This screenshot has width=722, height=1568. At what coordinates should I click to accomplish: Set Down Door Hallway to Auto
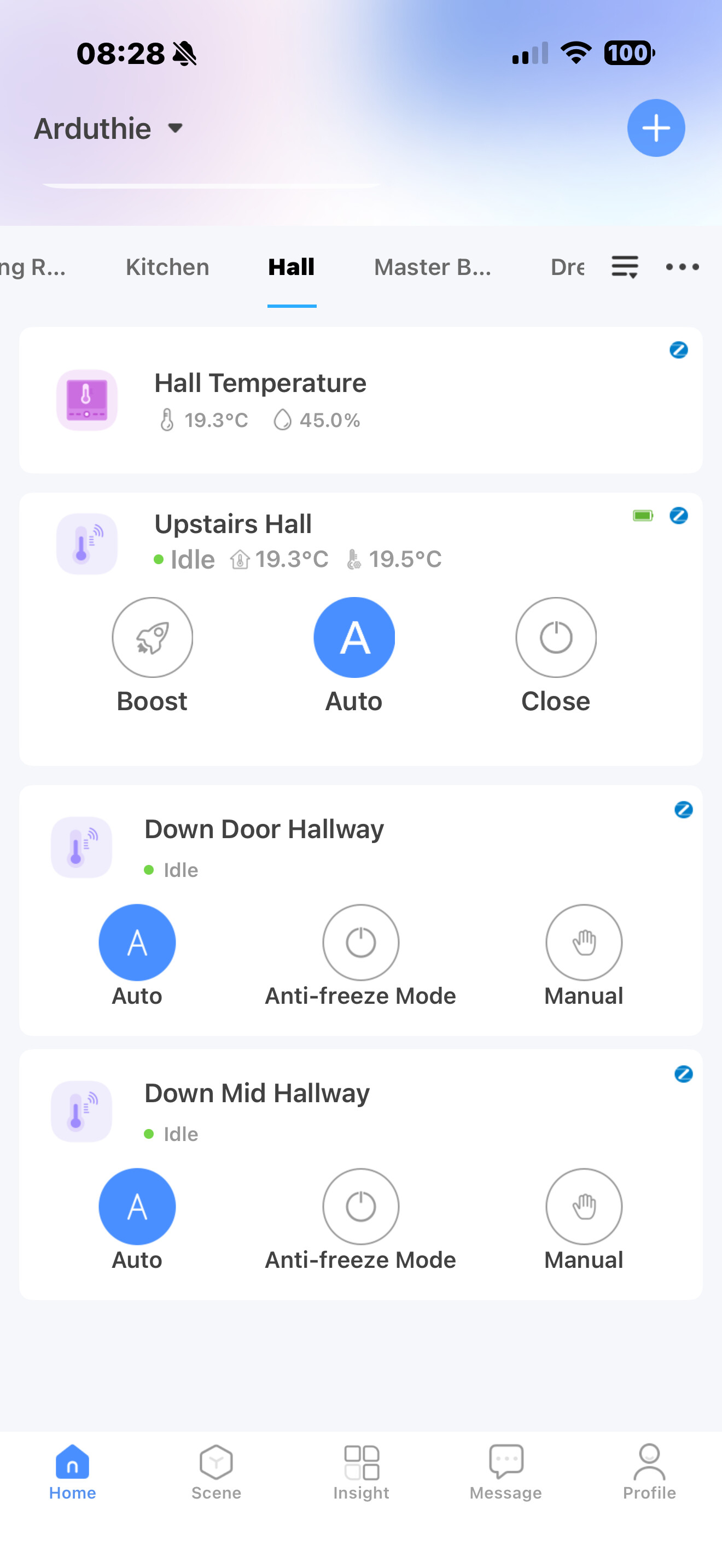[137, 942]
